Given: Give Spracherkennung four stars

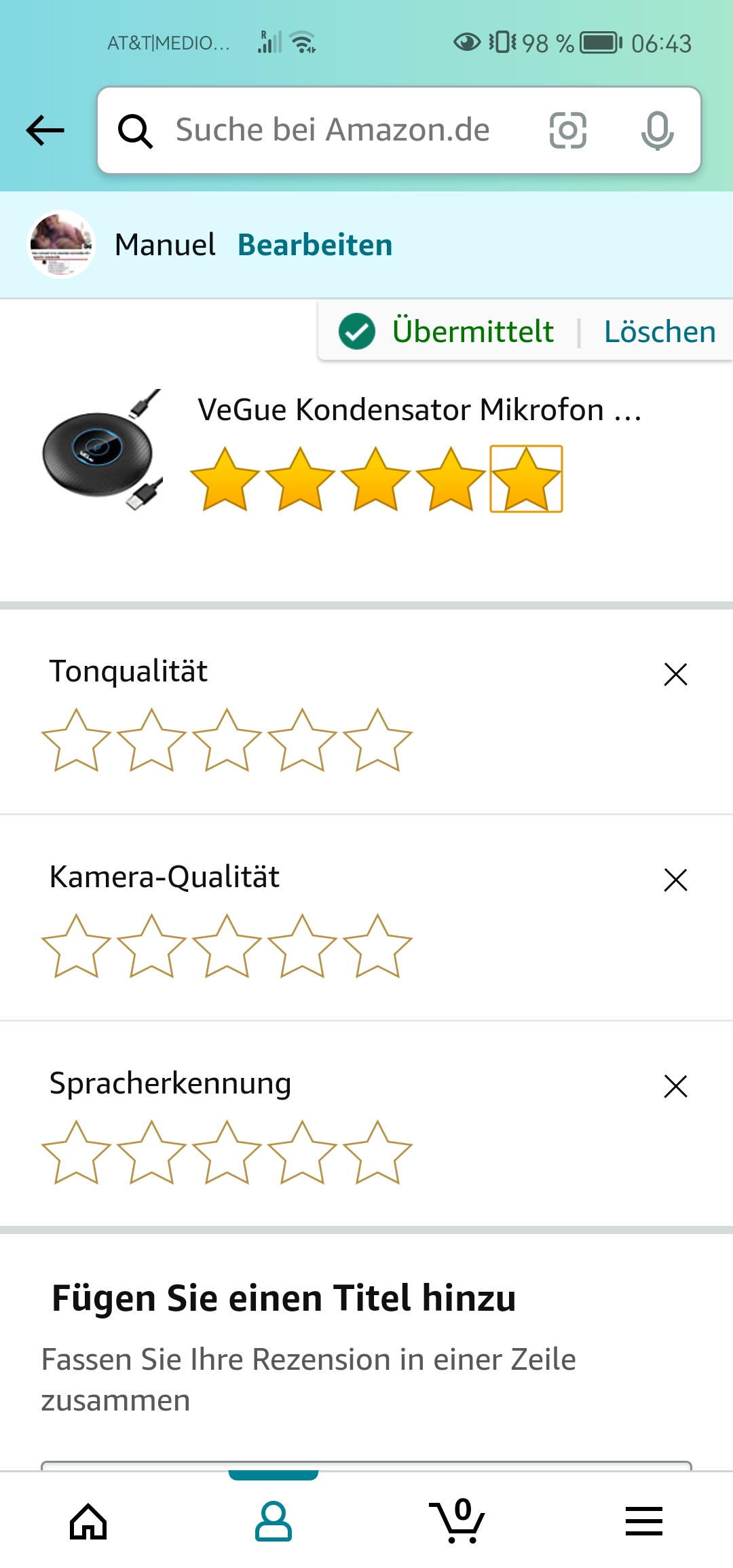Looking at the screenshot, I should point(302,1153).
